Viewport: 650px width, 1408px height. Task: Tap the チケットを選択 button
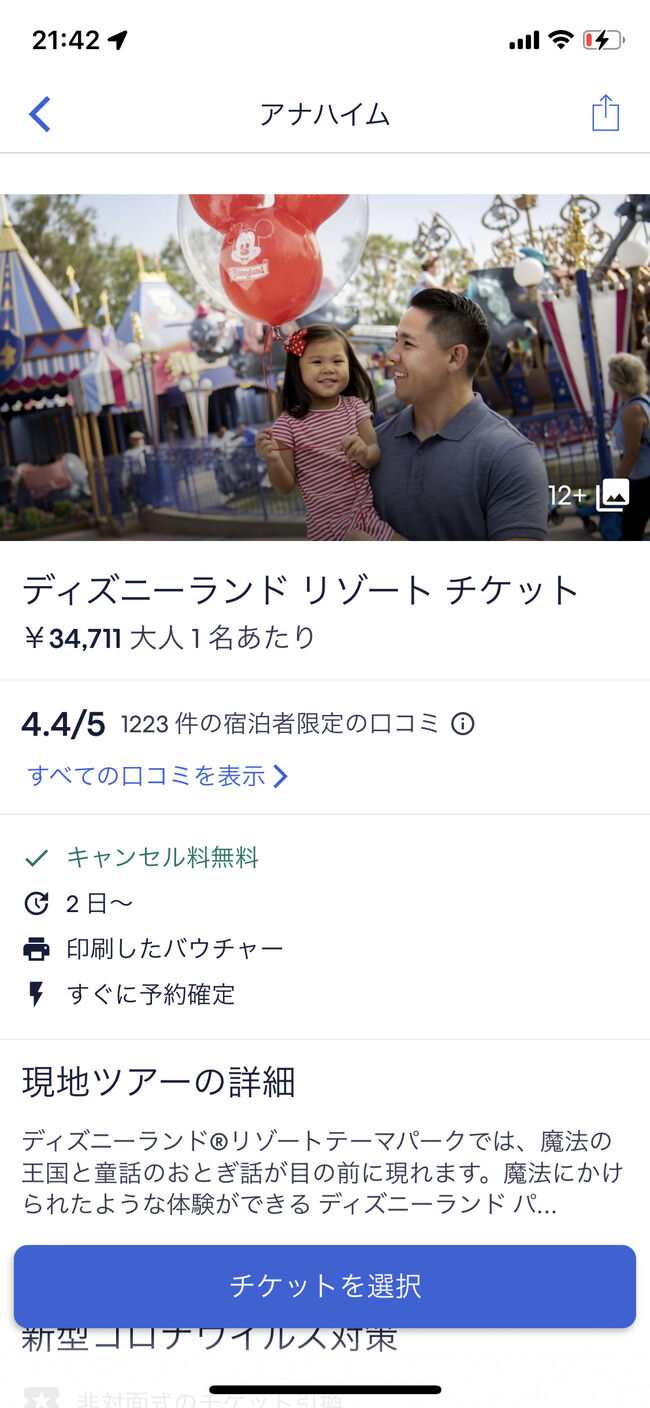pyautogui.click(x=325, y=1286)
